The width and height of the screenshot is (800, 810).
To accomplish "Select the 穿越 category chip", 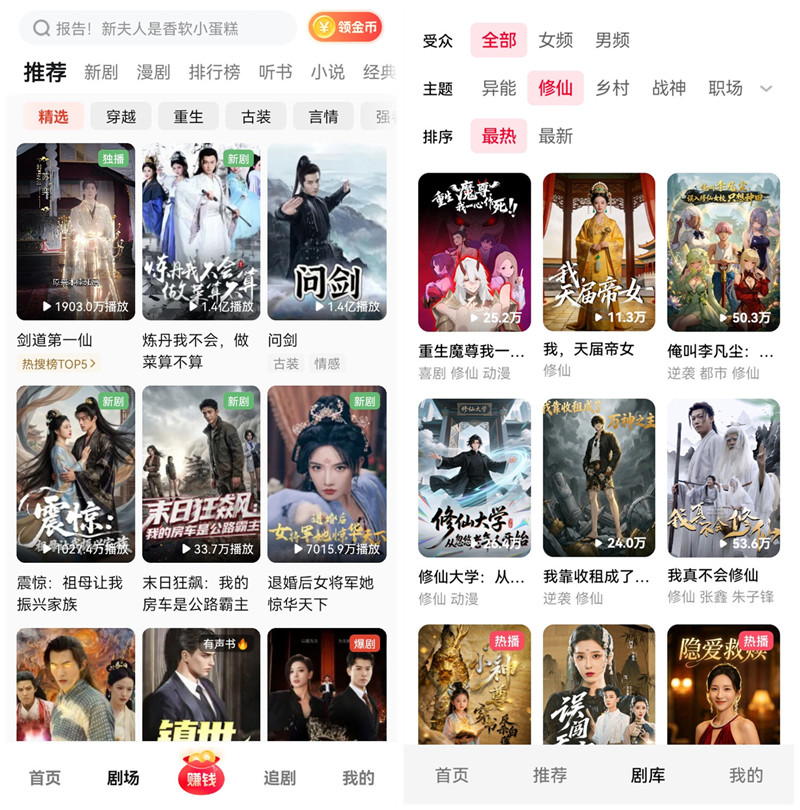I will coord(121,116).
